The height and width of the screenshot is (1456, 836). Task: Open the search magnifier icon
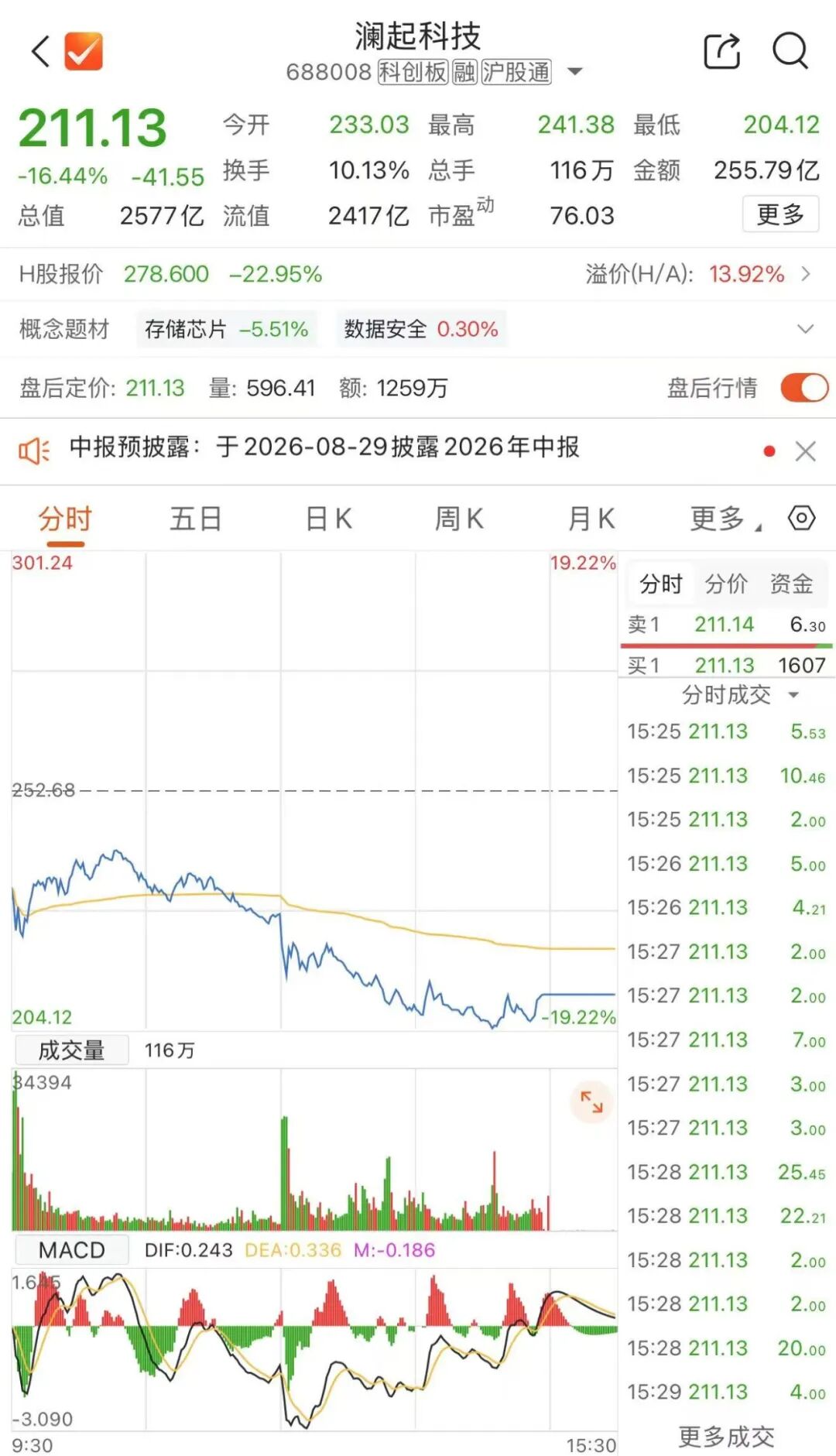click(790, 51)
